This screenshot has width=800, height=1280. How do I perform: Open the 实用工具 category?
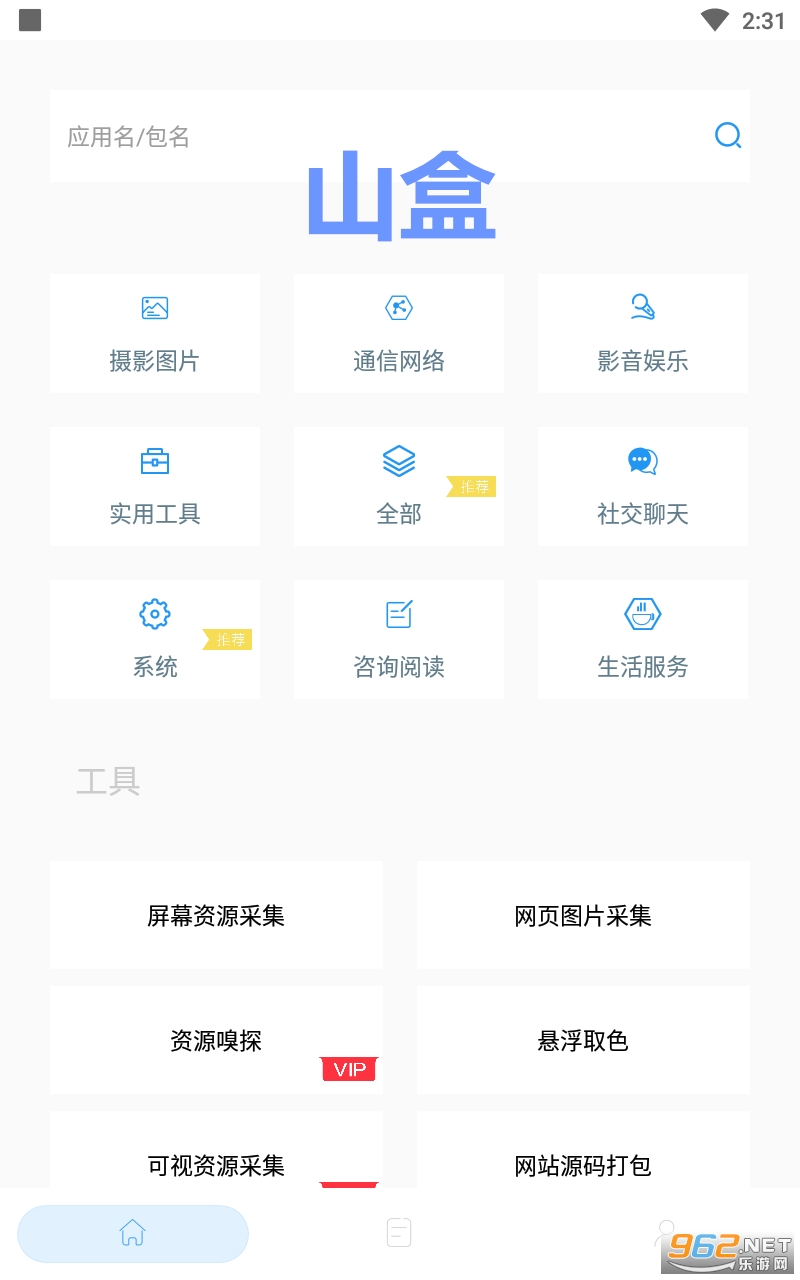coord(155,486)
